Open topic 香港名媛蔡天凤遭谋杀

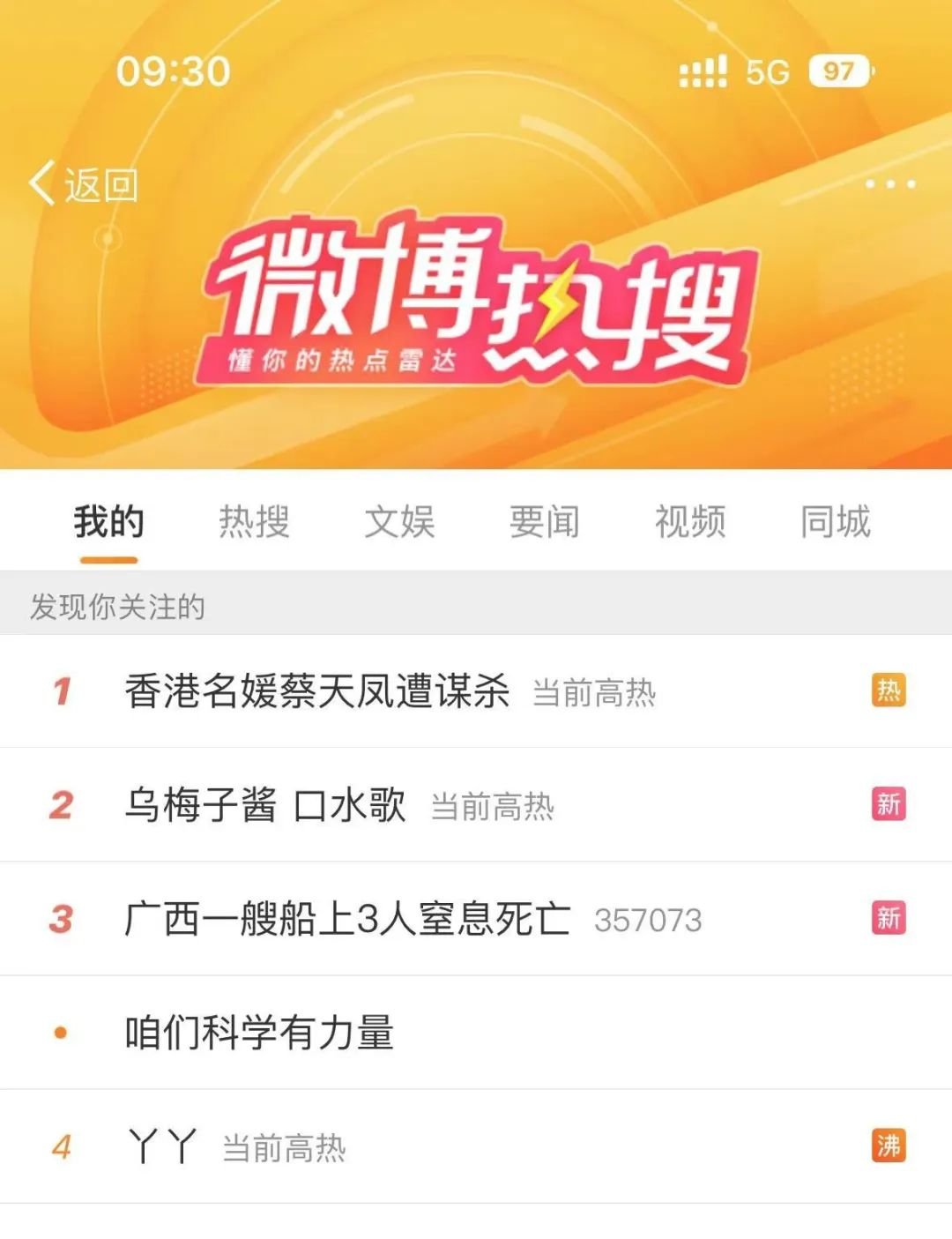point(317,690)
